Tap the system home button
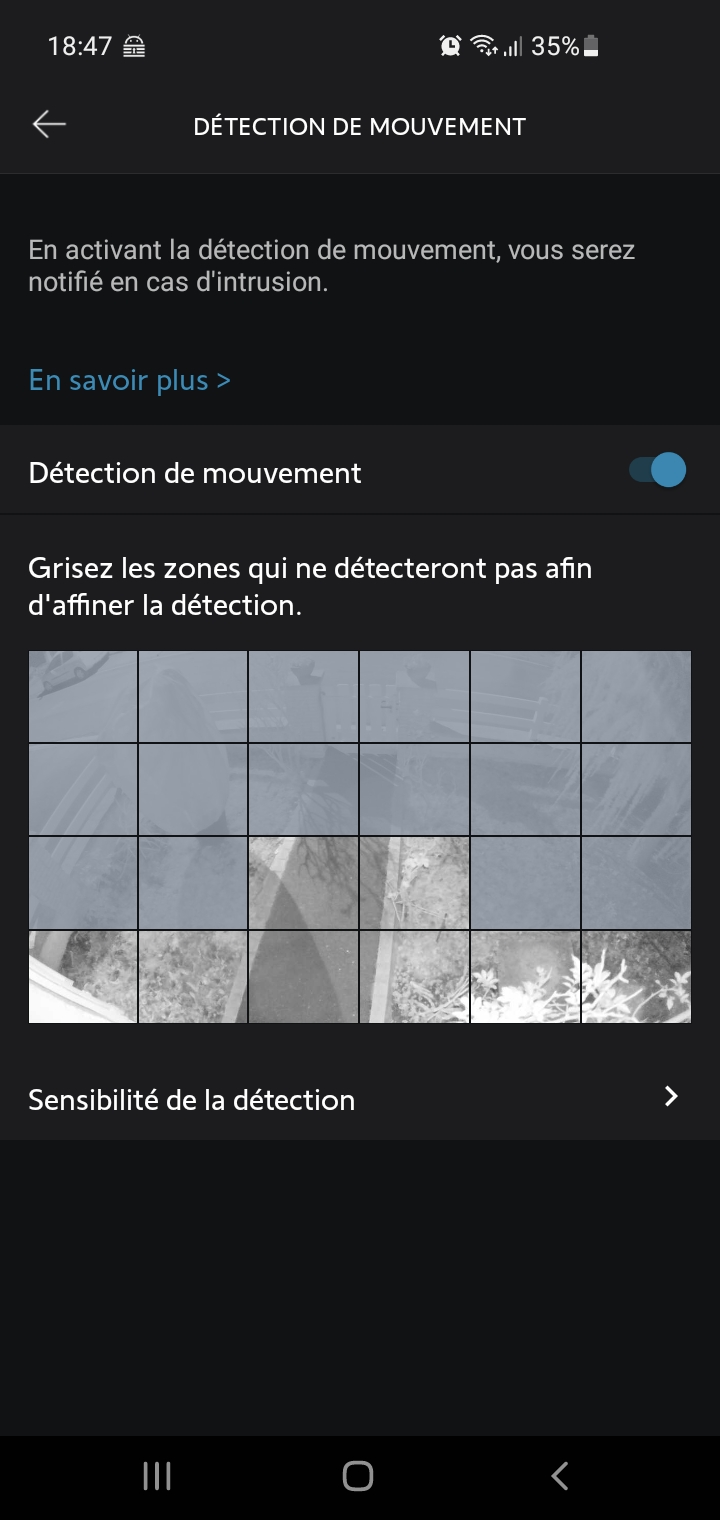Screen dimensions: 720x1520 (x=358, y=1476)
